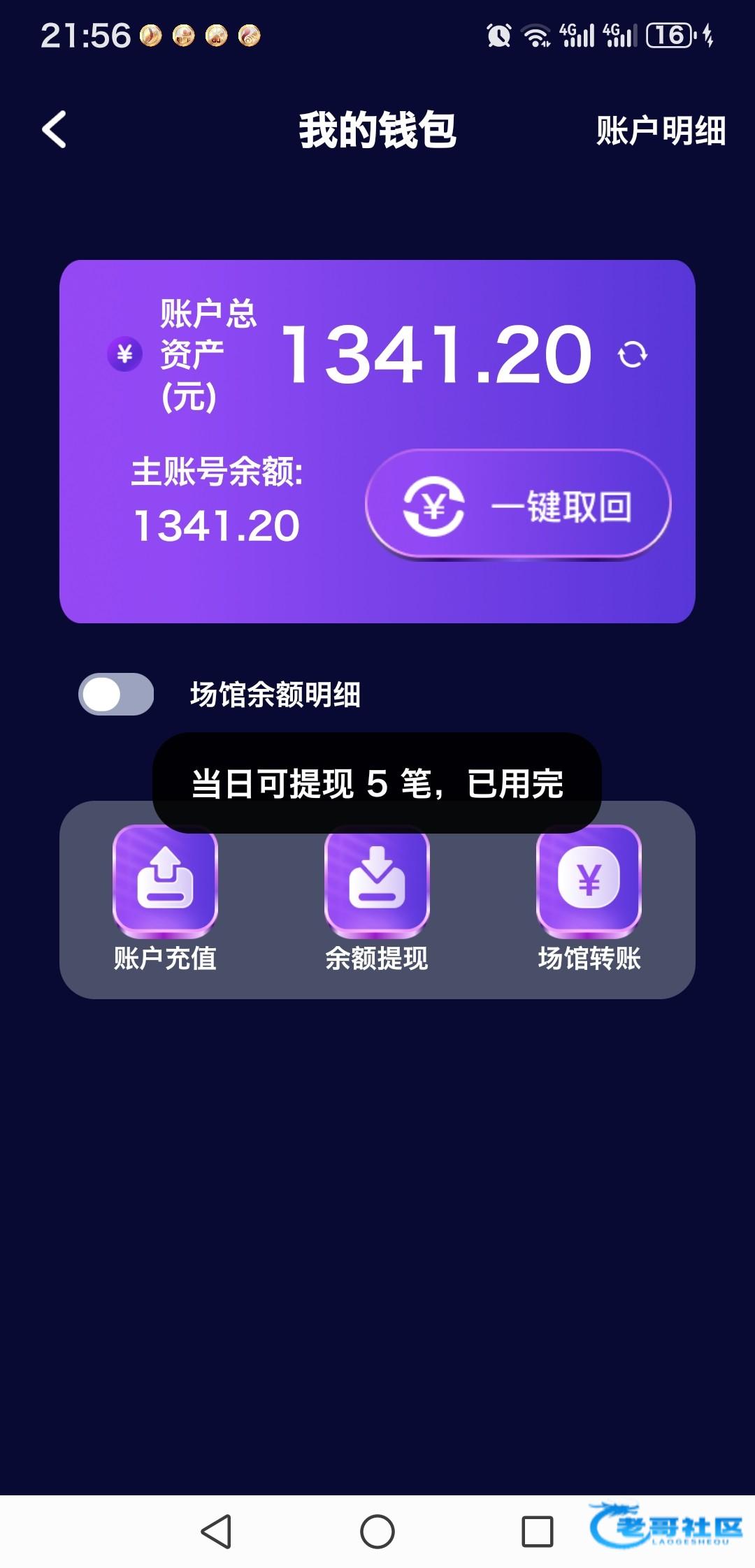This screenshot has width=755, height=1568.
Task: Open 余额提现 withdrawal
Action: (377, 898)
